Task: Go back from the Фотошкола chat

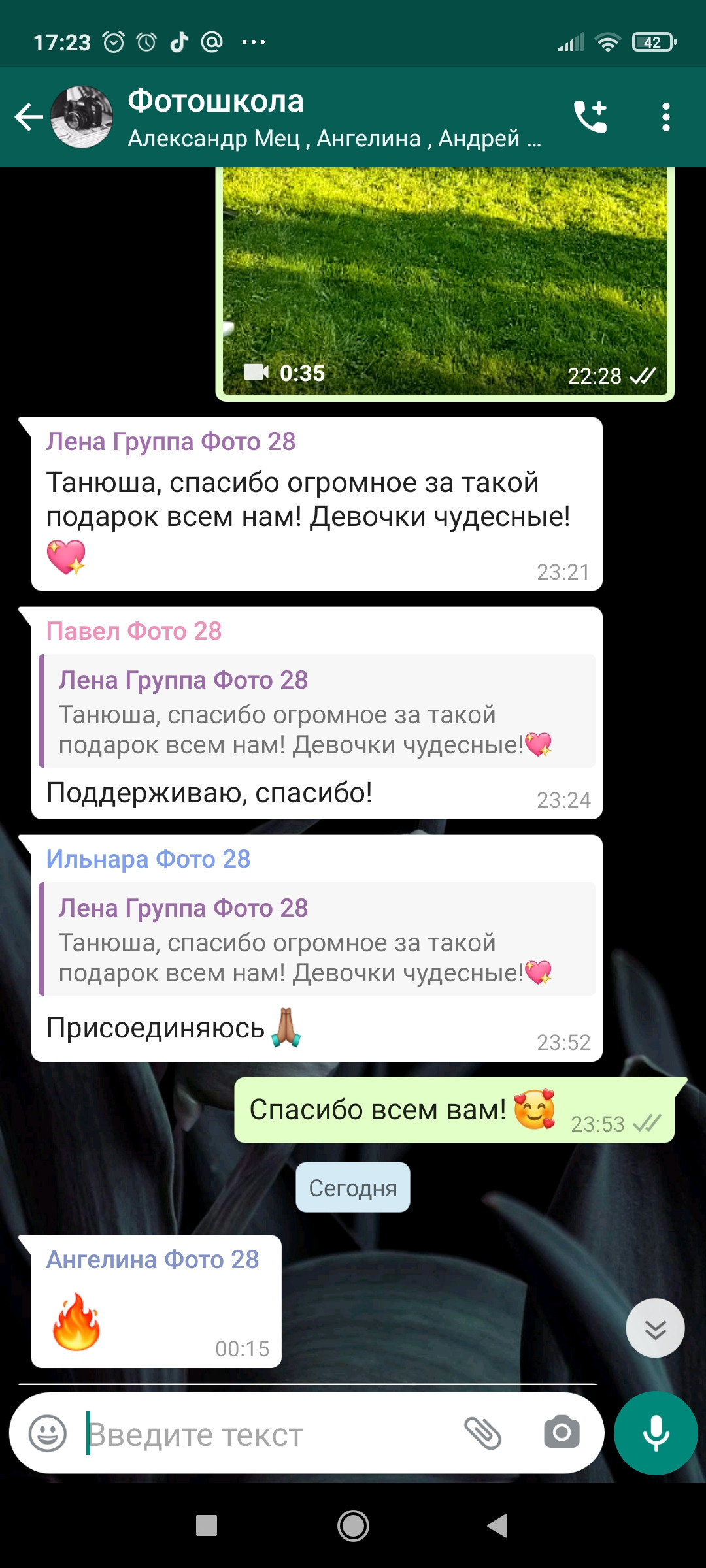Action: [29, 118]
